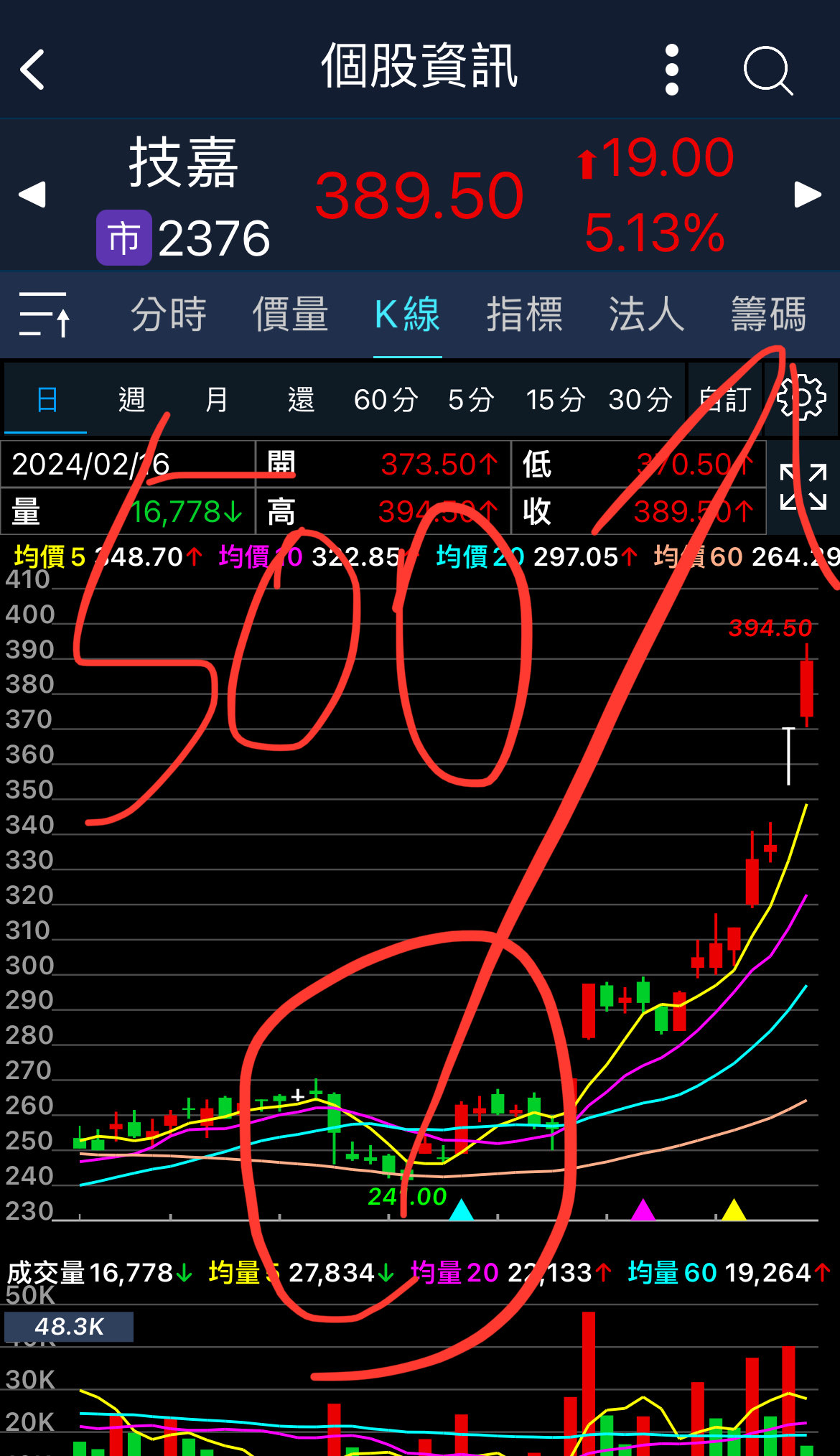Open the 籌碼 tab
840x1456 pixels.
(768, 314)
